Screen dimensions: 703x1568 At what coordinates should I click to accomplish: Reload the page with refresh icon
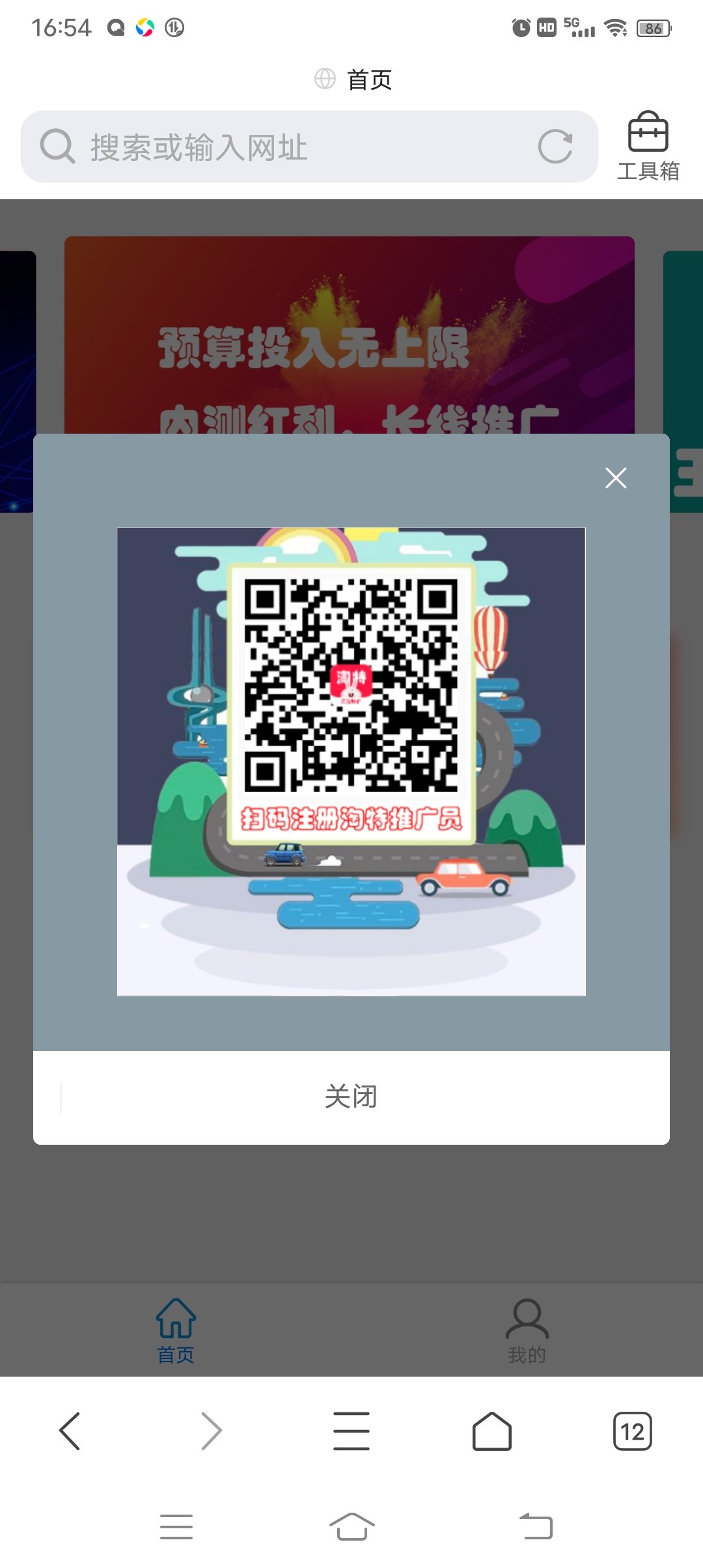[555, 147]
